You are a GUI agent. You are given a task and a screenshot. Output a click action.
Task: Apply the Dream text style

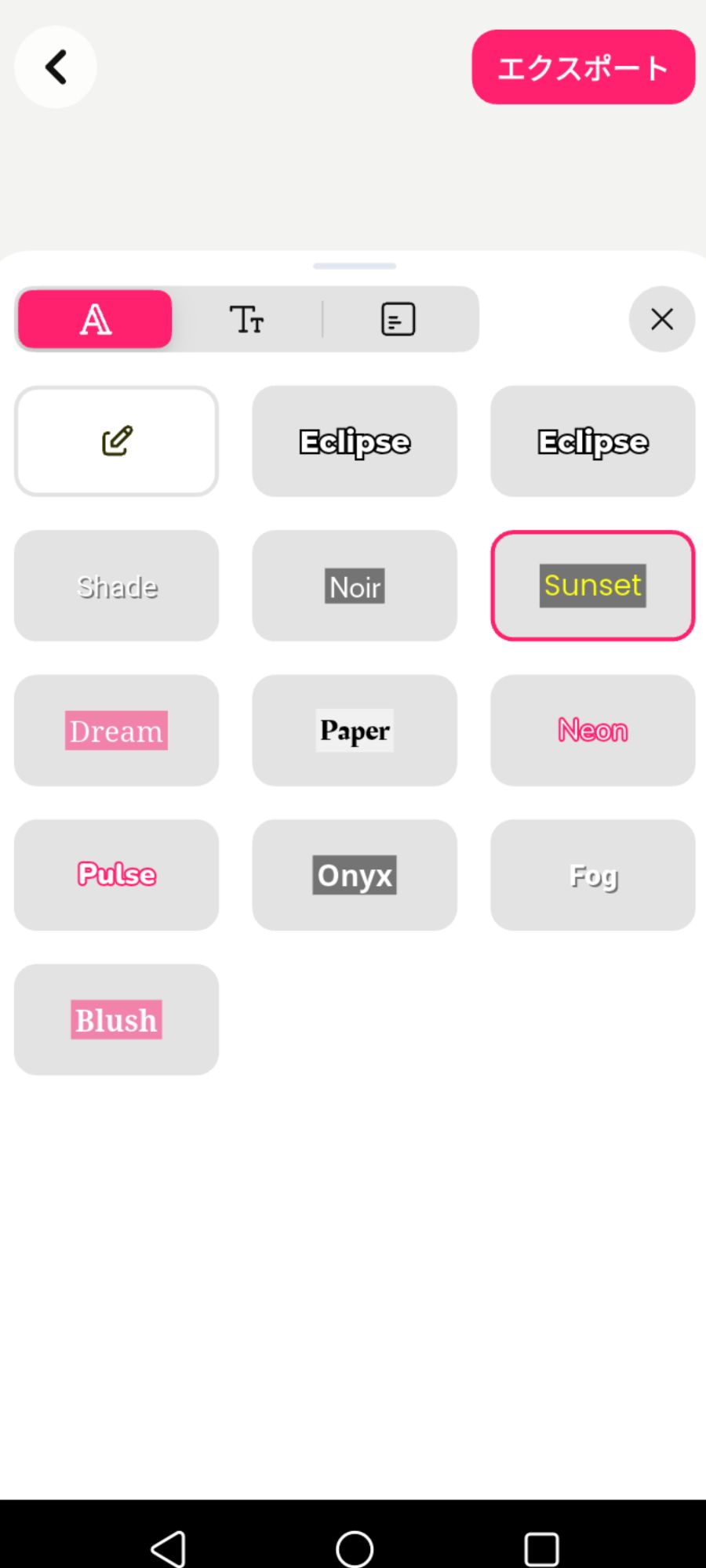[116, 731]
